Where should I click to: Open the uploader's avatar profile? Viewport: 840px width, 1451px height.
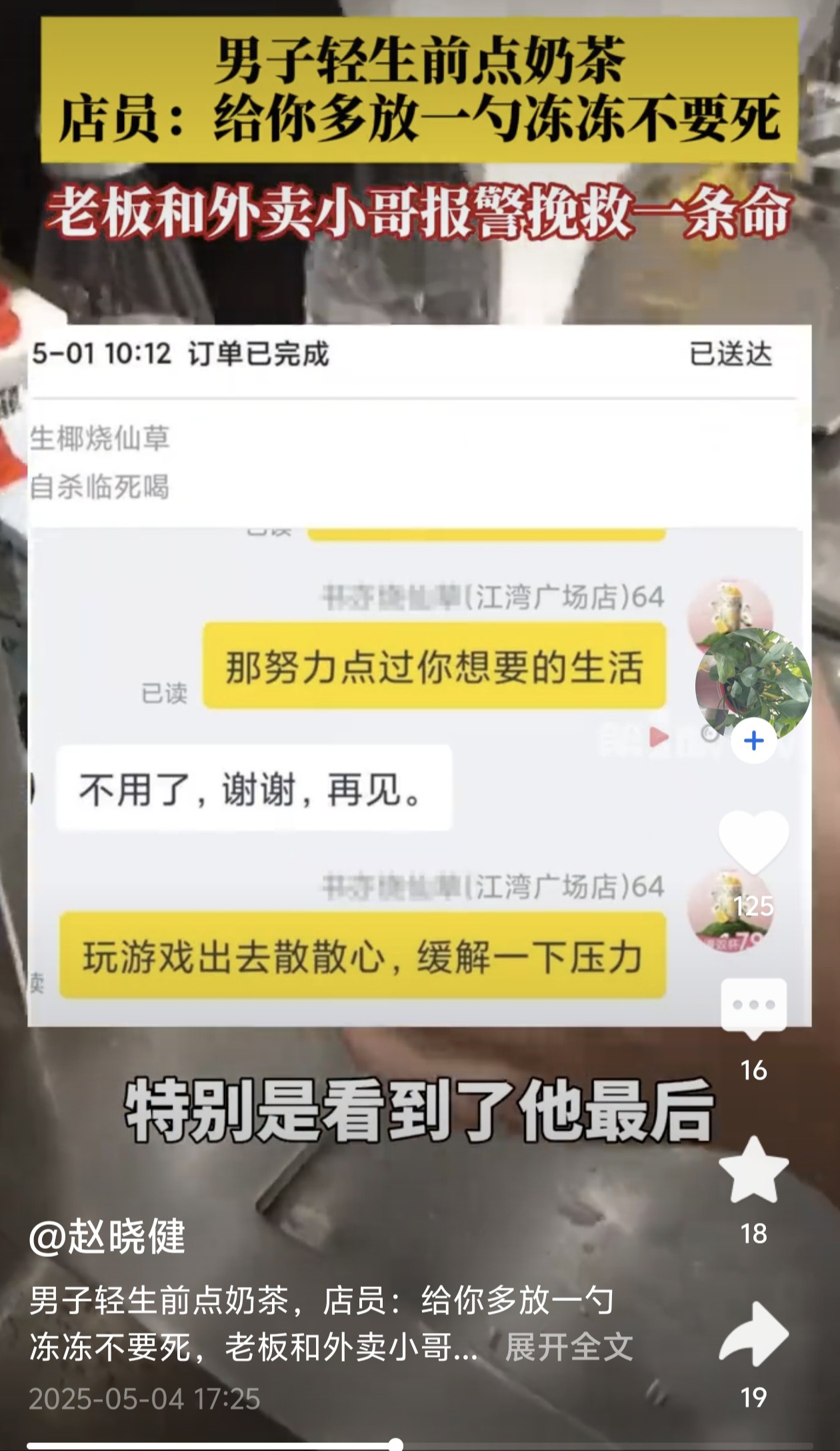click(x=753, y=681)
